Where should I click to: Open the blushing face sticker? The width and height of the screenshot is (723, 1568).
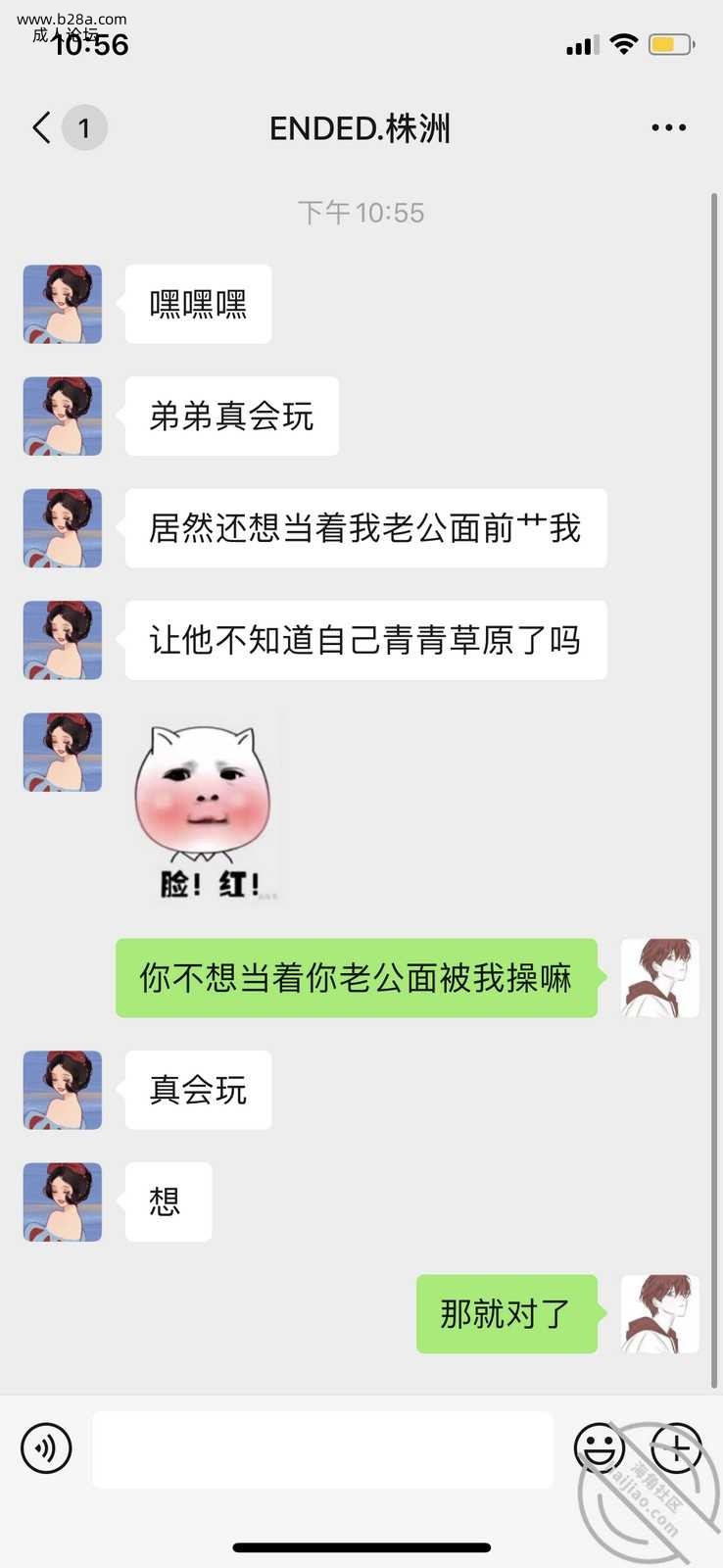pos(204,808)
